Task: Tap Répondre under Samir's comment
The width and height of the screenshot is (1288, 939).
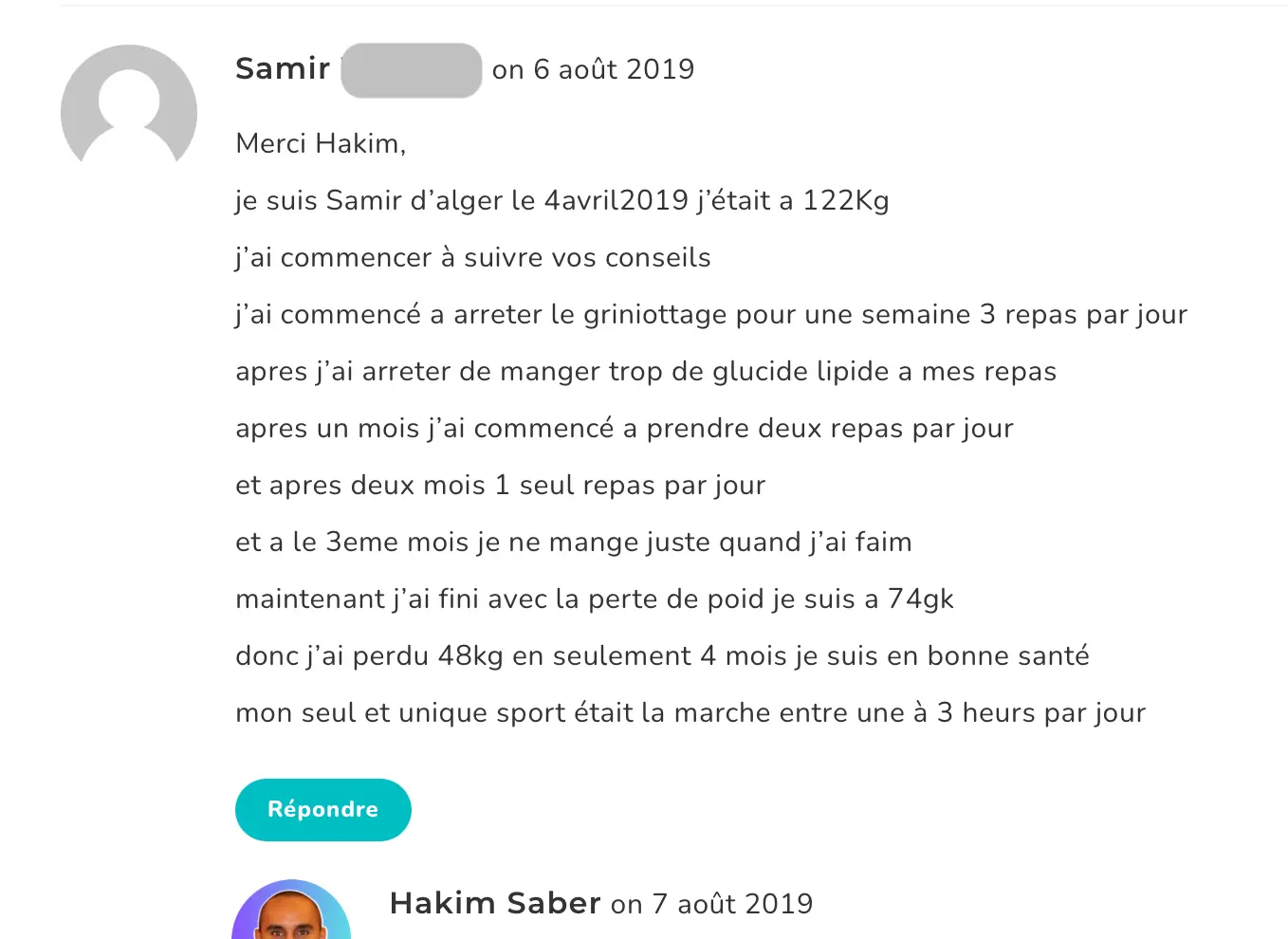Action: pos(322,809)
